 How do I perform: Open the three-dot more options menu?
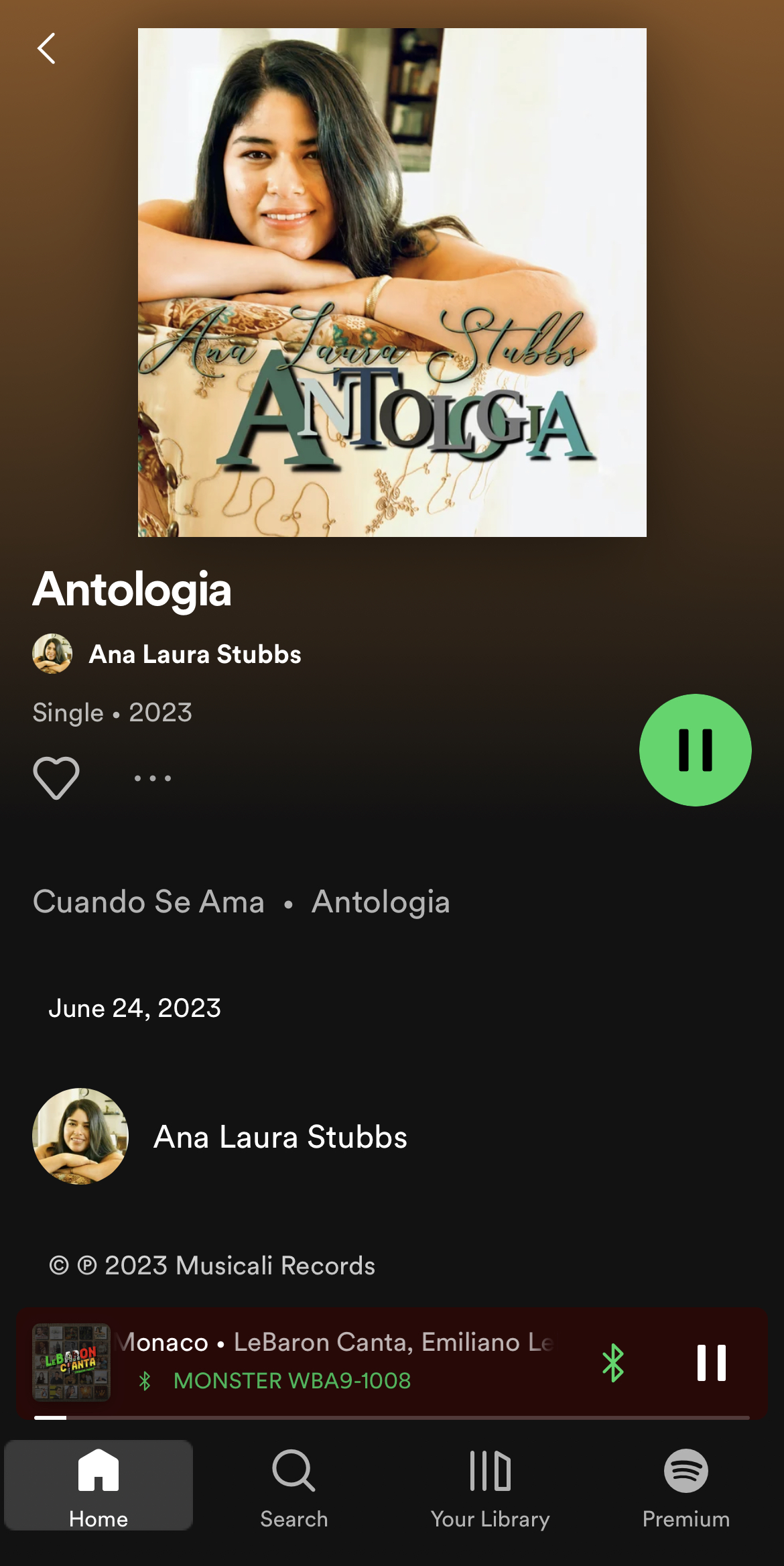coord(153,778)
